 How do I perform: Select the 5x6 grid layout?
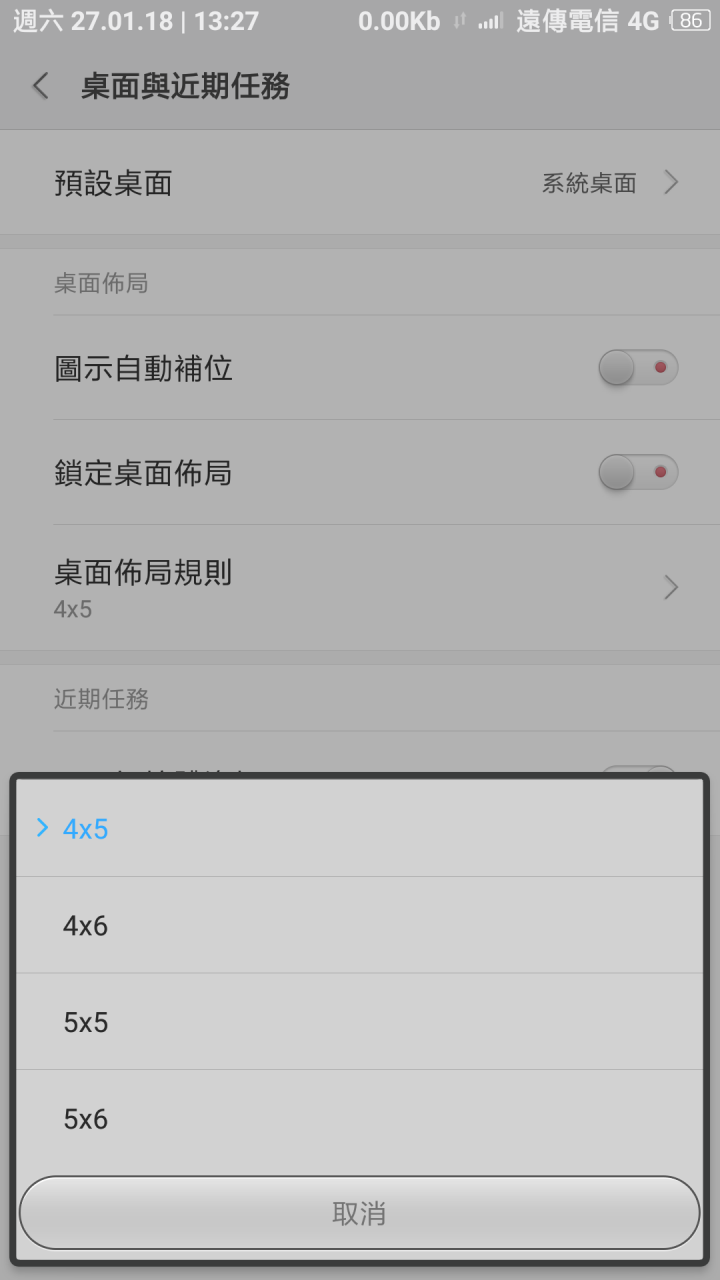(359, 1119)
